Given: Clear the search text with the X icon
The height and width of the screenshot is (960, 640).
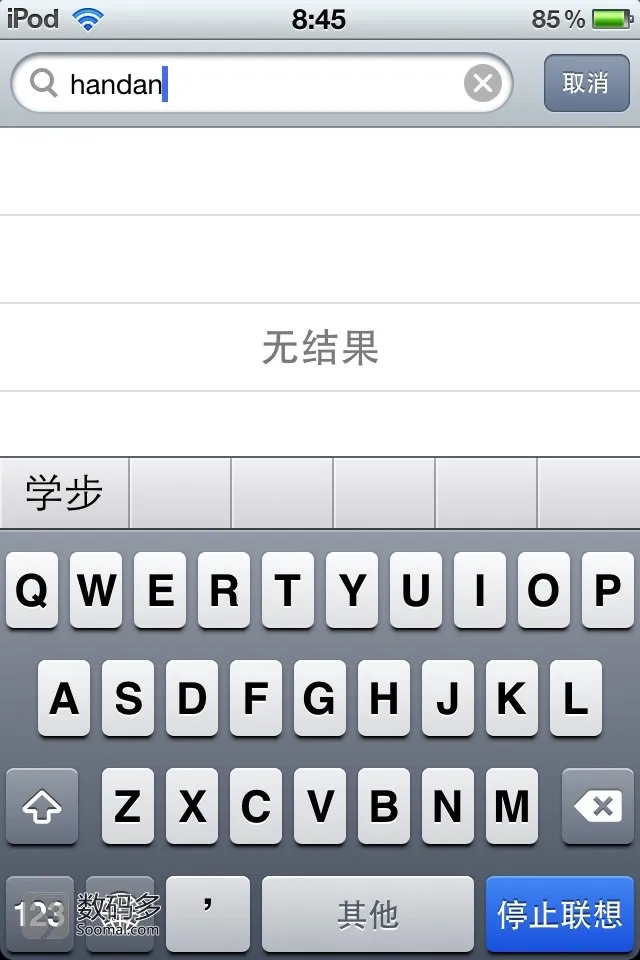Looking at the screenshot, I should 482,83.
